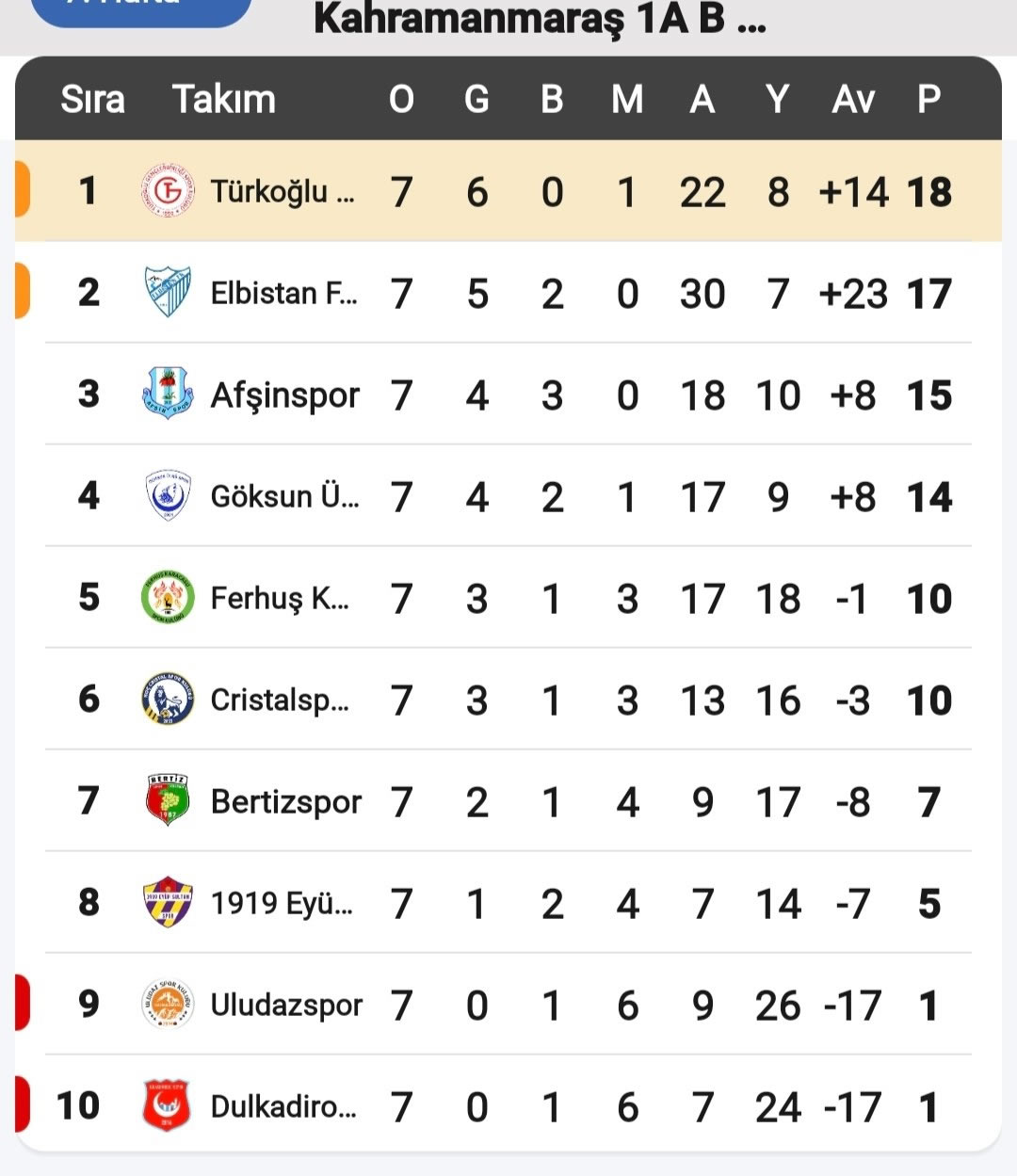Select the 1919 Eyü... row

click(282, 904)
